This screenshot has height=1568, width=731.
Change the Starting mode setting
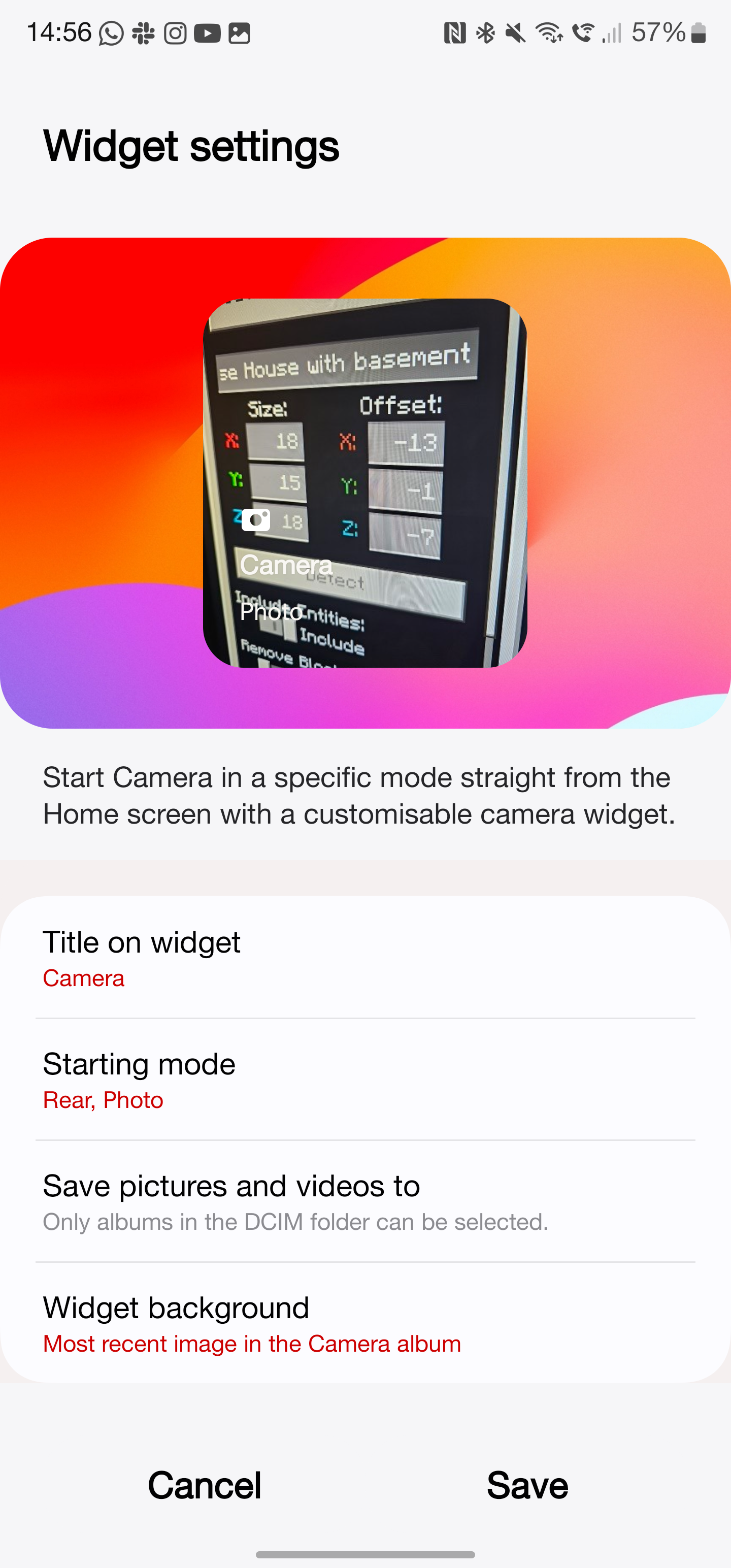(365, 1080)
